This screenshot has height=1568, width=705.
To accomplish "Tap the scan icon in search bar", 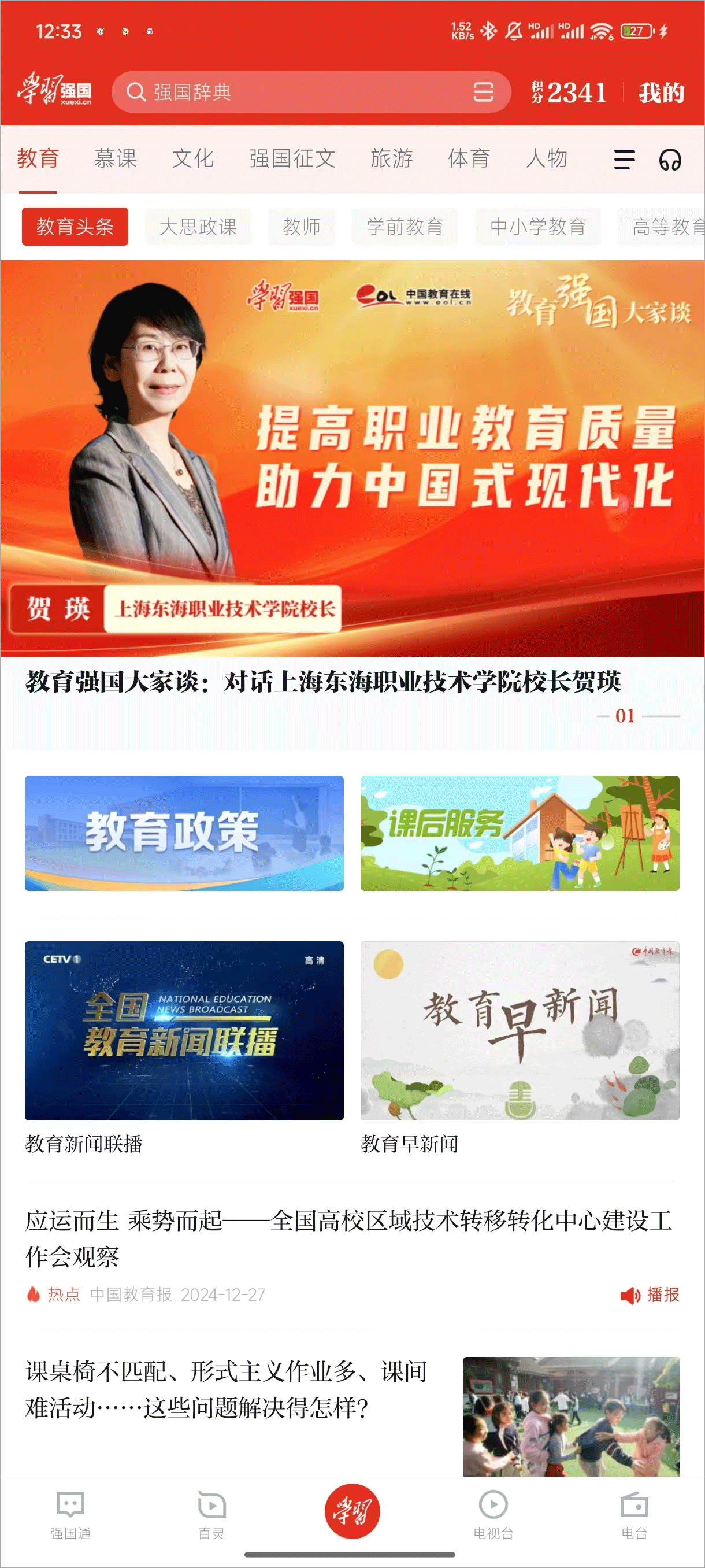I will click(x=483, y=92).
